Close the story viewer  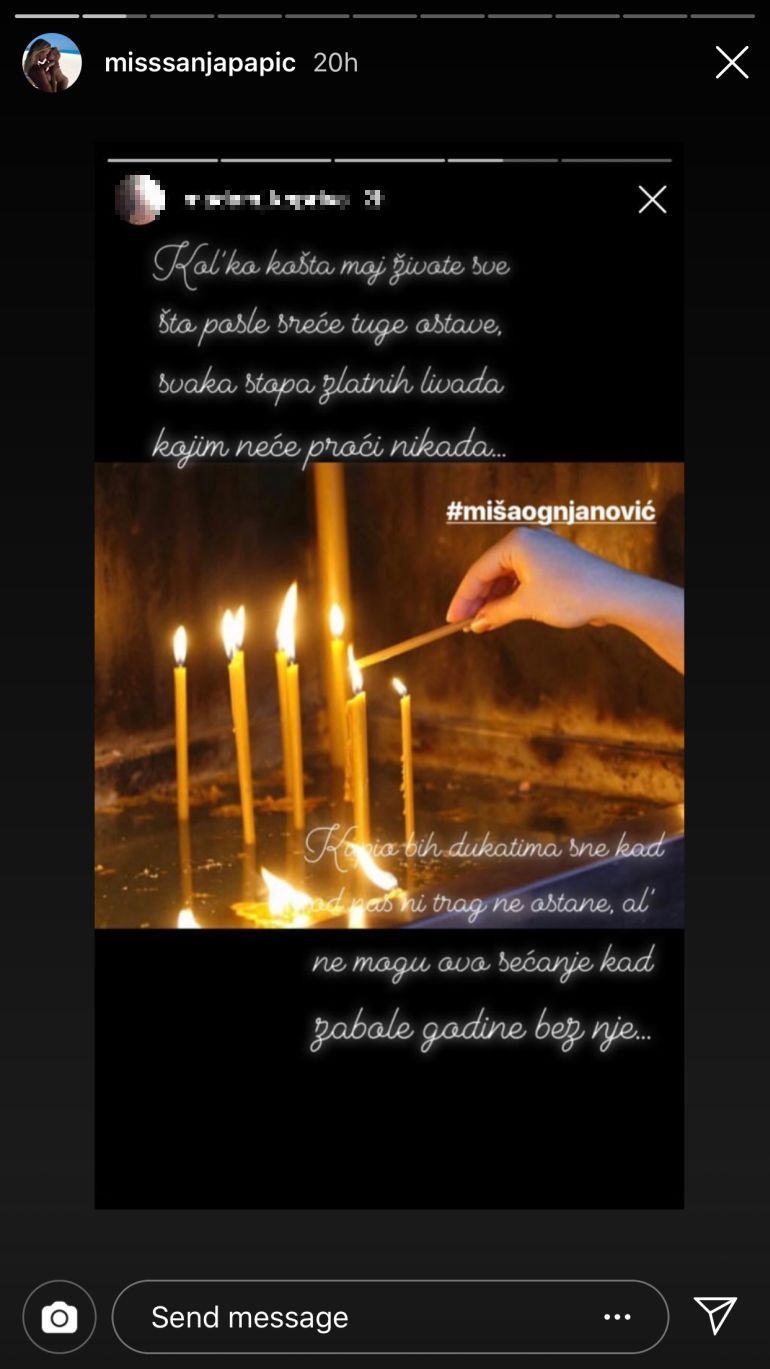coord(732,63)
